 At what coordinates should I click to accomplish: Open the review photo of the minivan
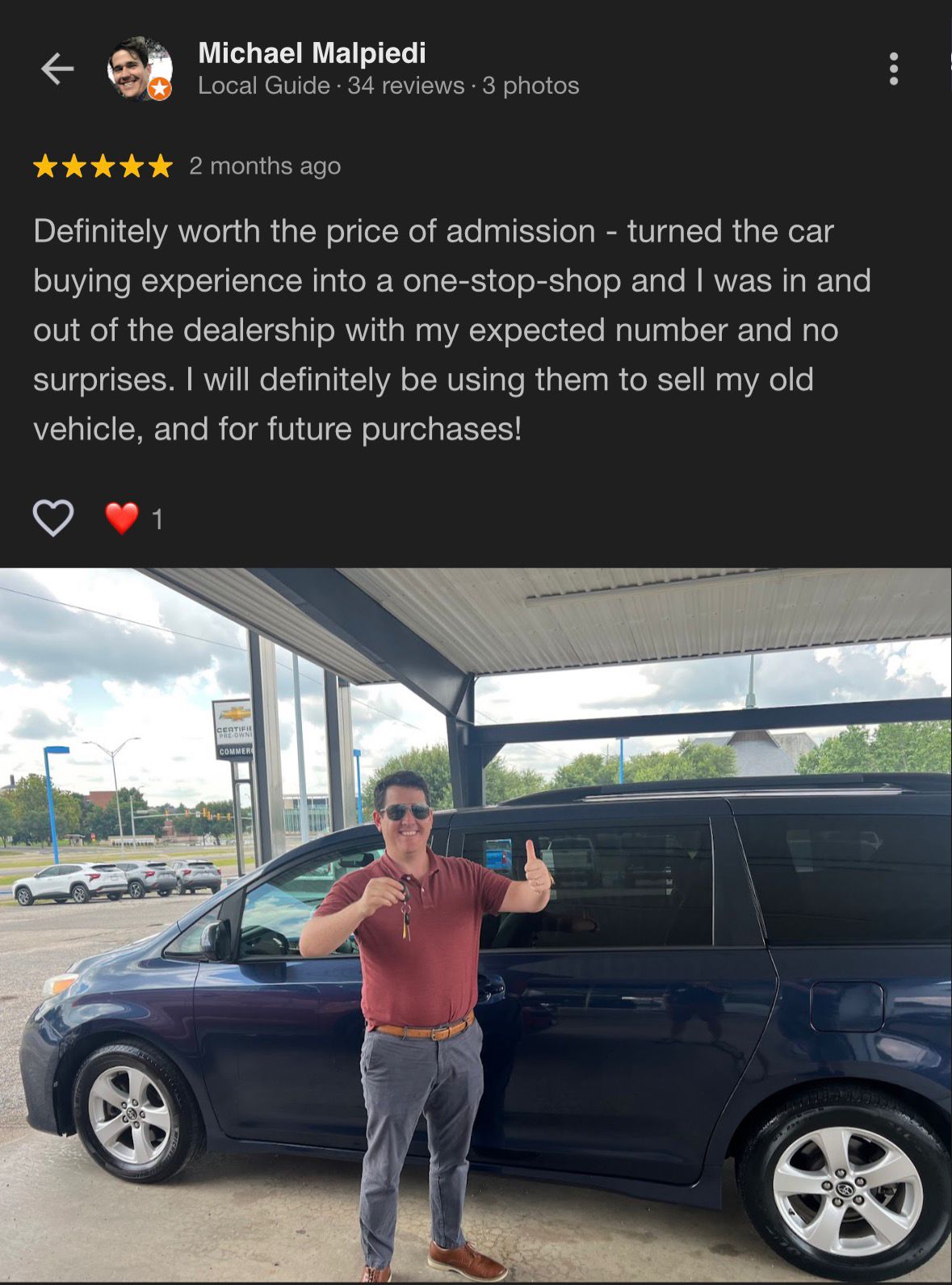[476, 925]
